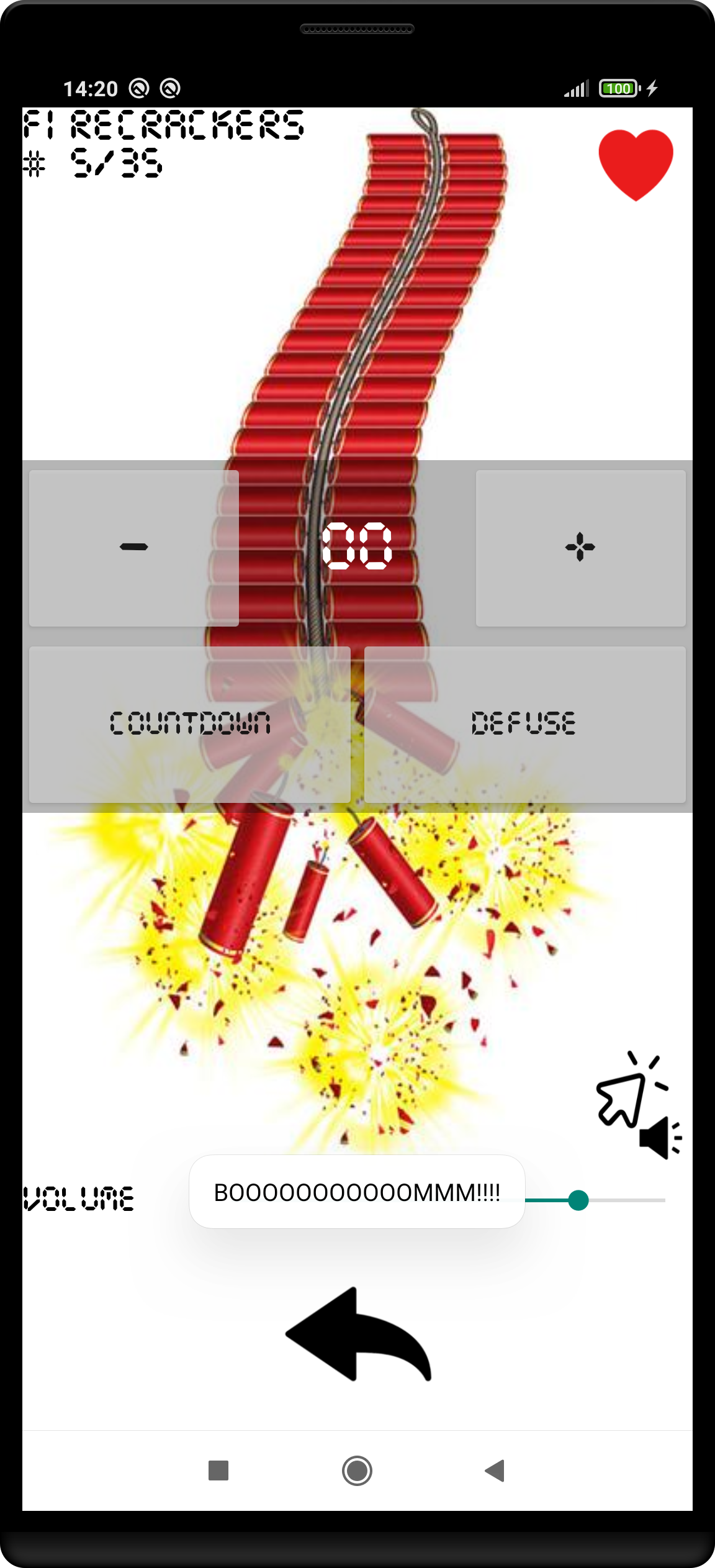The height and width of the screenshot is (1568, 715).
Task: Go to the system home screen
Action: [x=357, y=1471]
